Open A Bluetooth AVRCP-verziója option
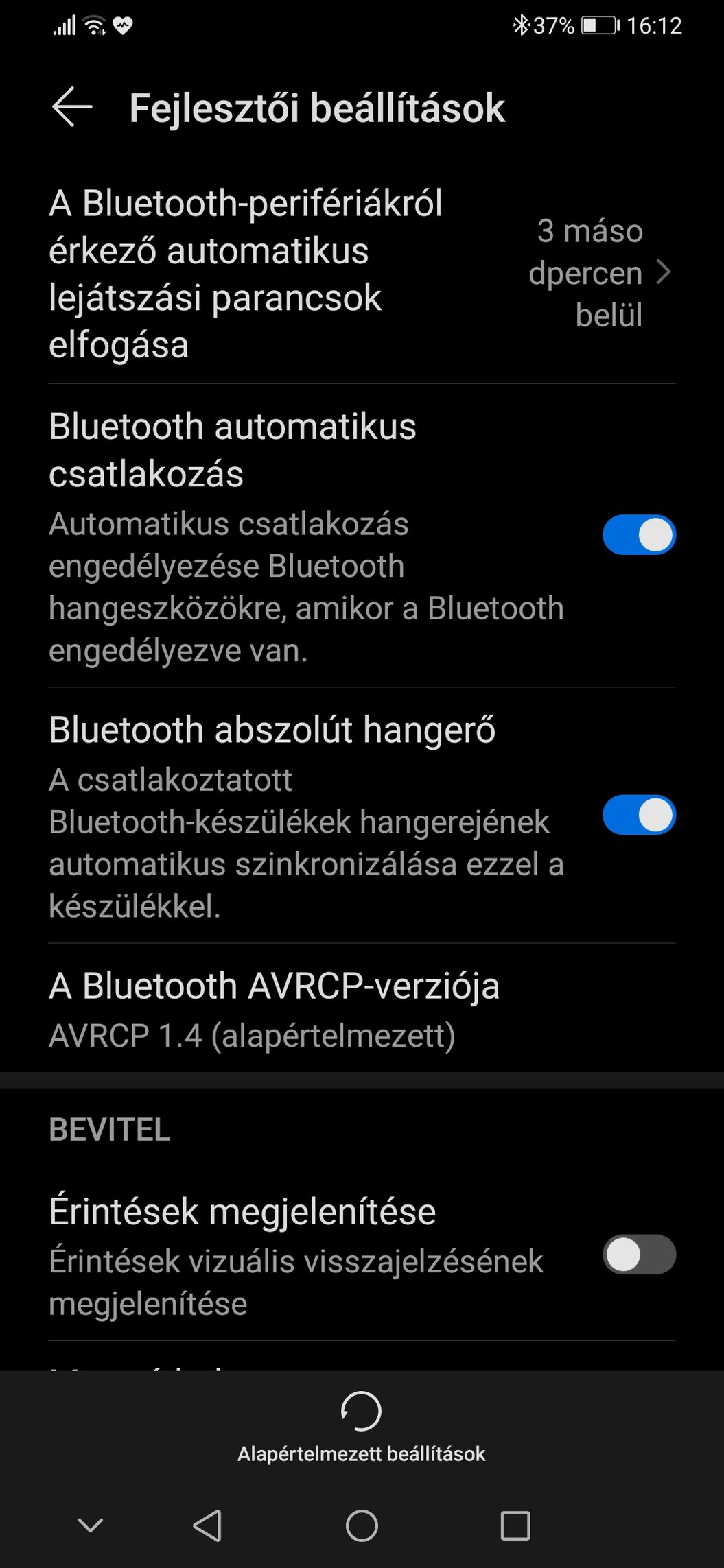724x1568 pixels. 362,1009
